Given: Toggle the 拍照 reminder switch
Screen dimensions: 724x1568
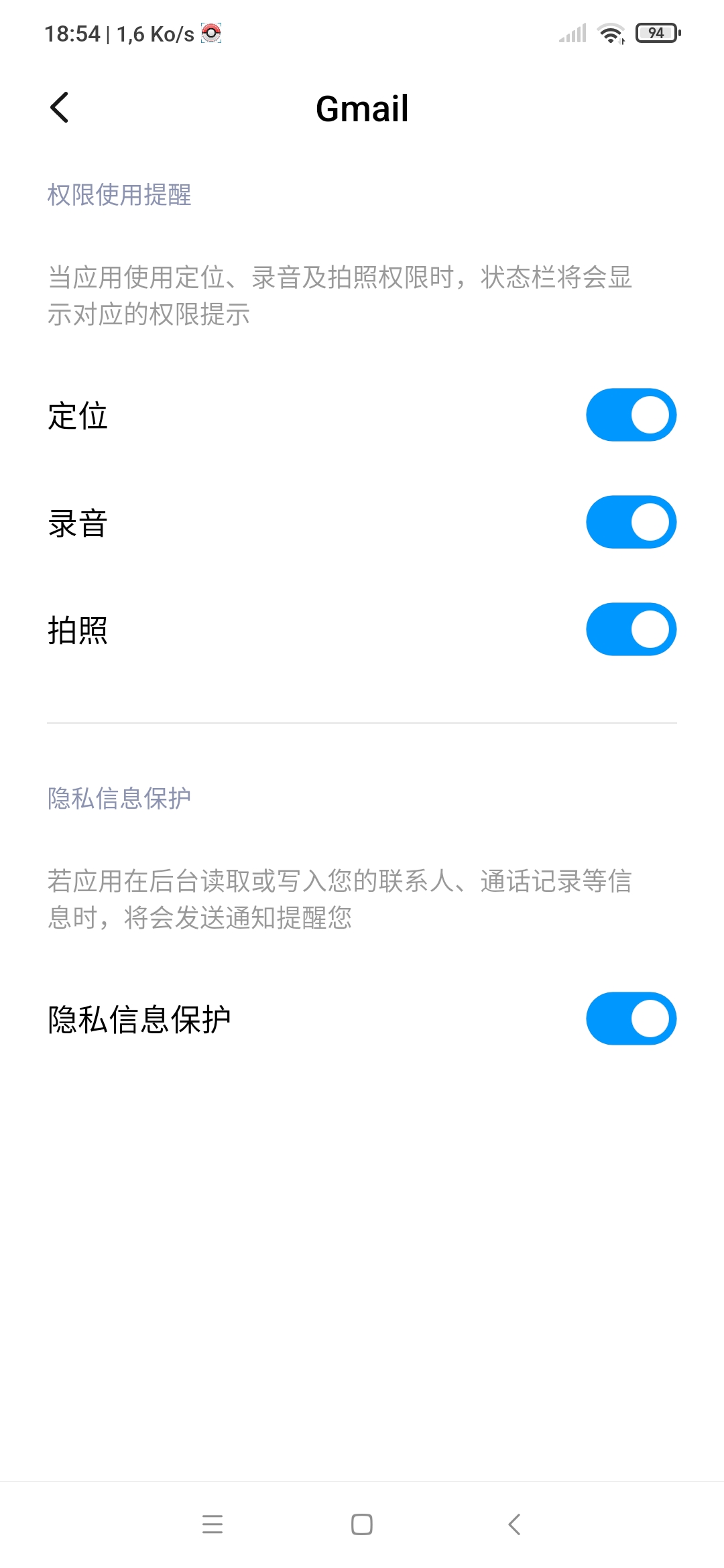Looking at the screenshot, I should point(631,629).
